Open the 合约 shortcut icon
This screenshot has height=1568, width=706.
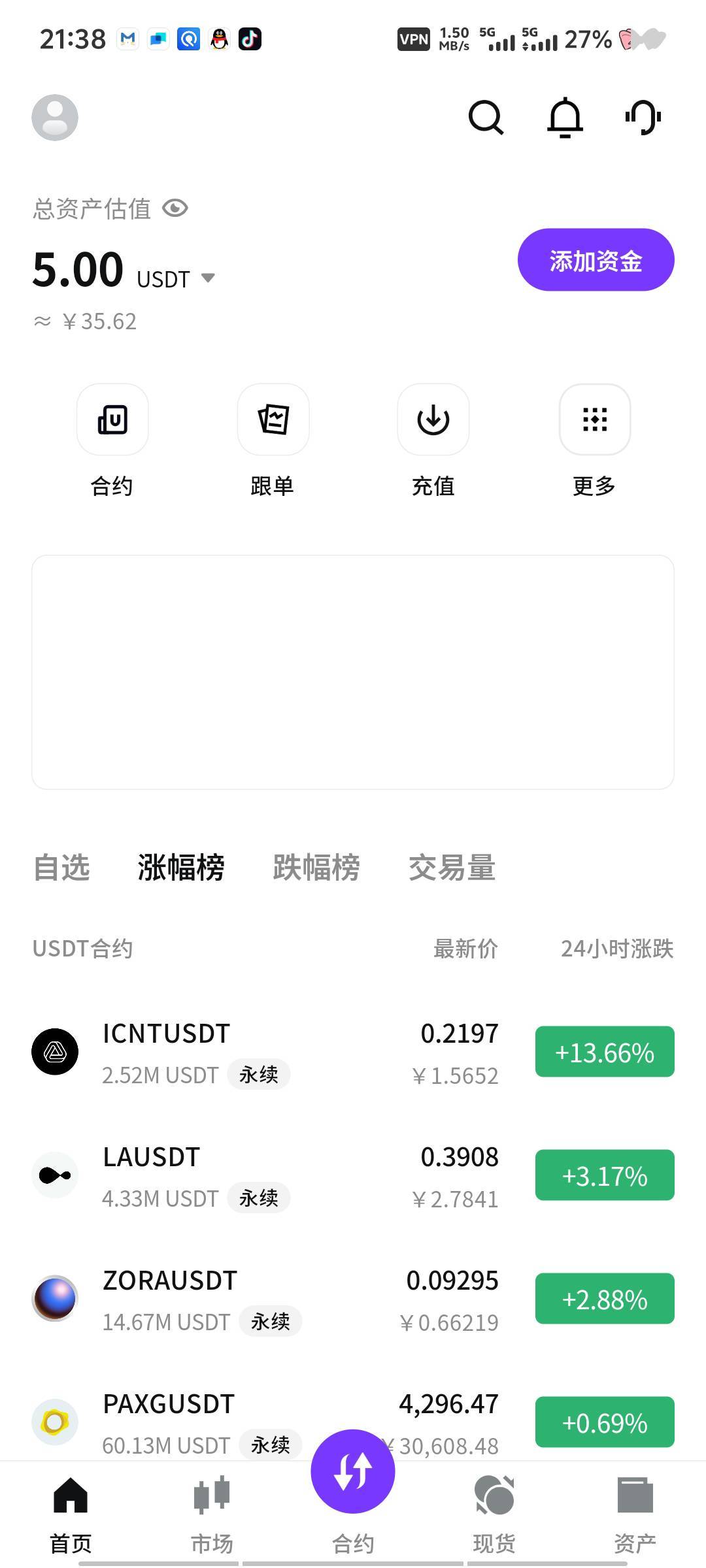click(112, 419)
